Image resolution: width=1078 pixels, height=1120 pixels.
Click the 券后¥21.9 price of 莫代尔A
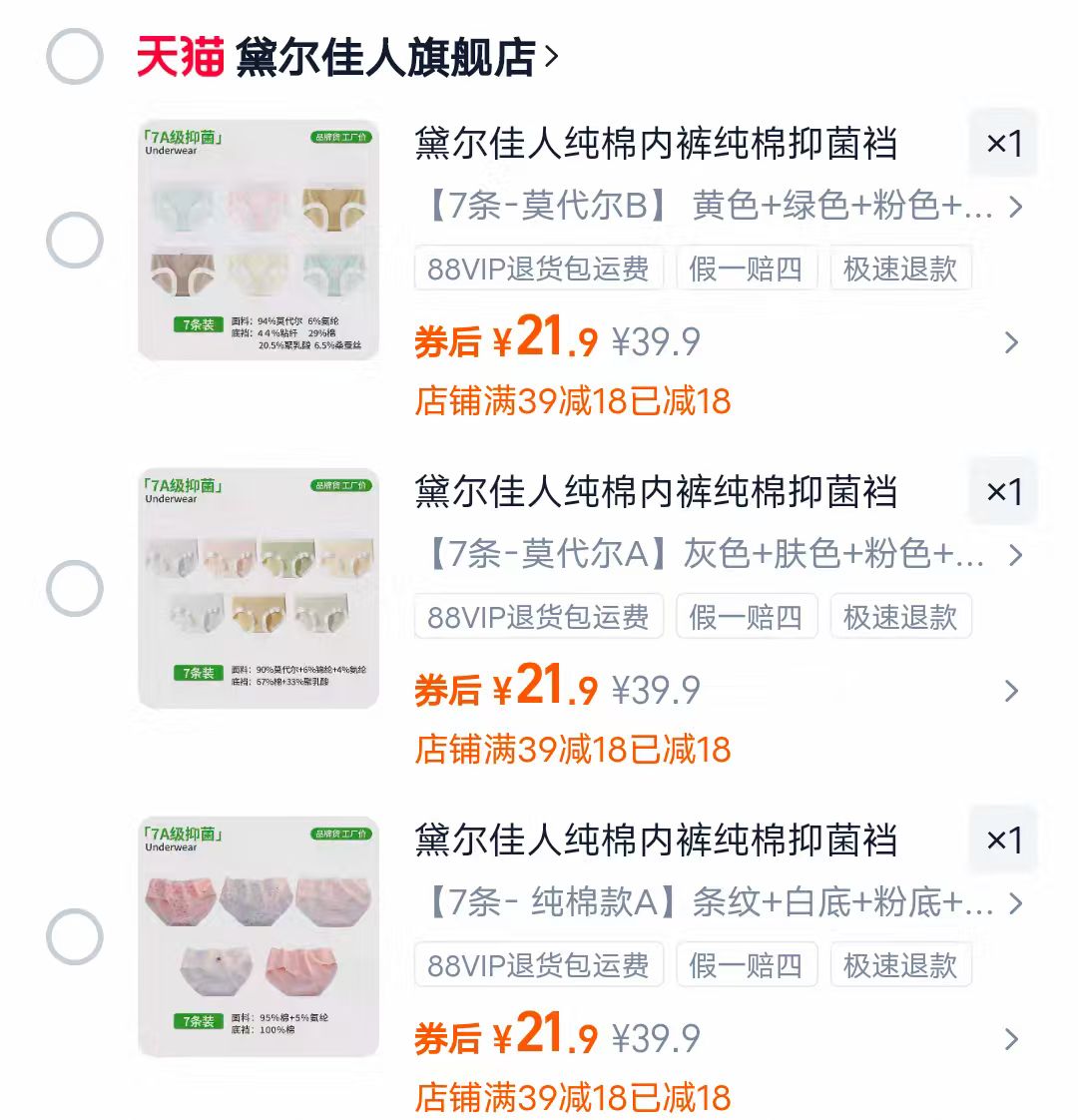pos(504,689)
